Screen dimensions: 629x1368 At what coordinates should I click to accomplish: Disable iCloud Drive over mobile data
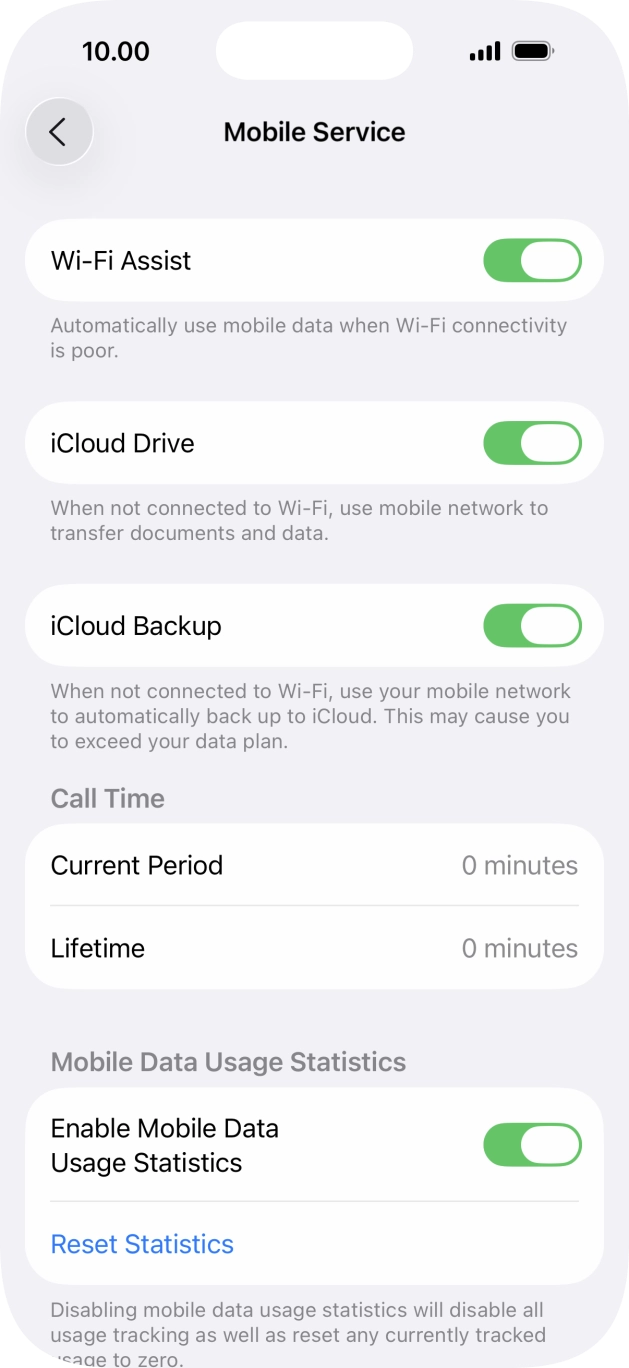pyautogui.click(x=532, y=443)
